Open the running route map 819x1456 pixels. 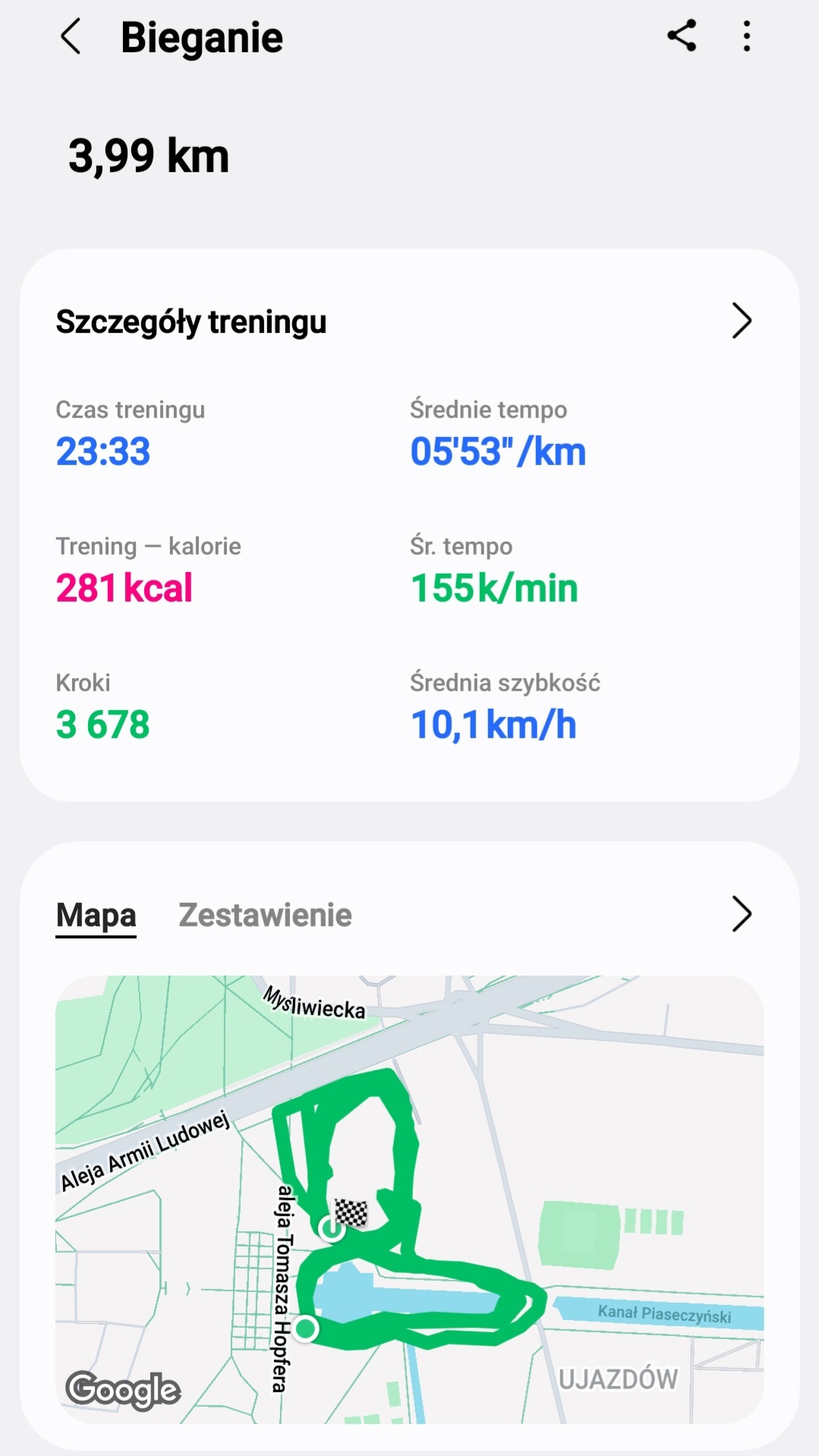tap(409, 1199)
